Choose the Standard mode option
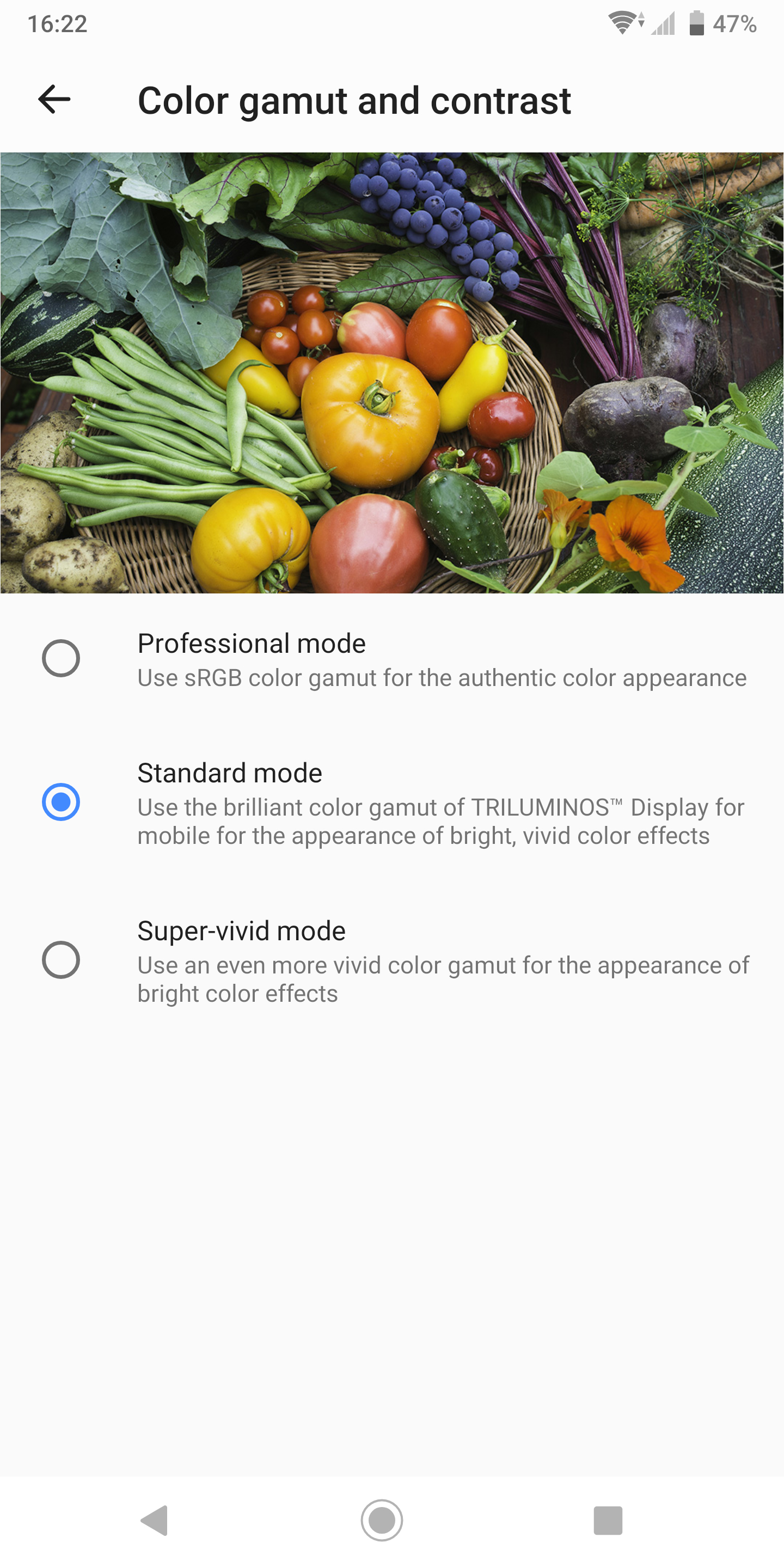The width and height of the screenshot is (784, 1568). click(x=392, y=803)
